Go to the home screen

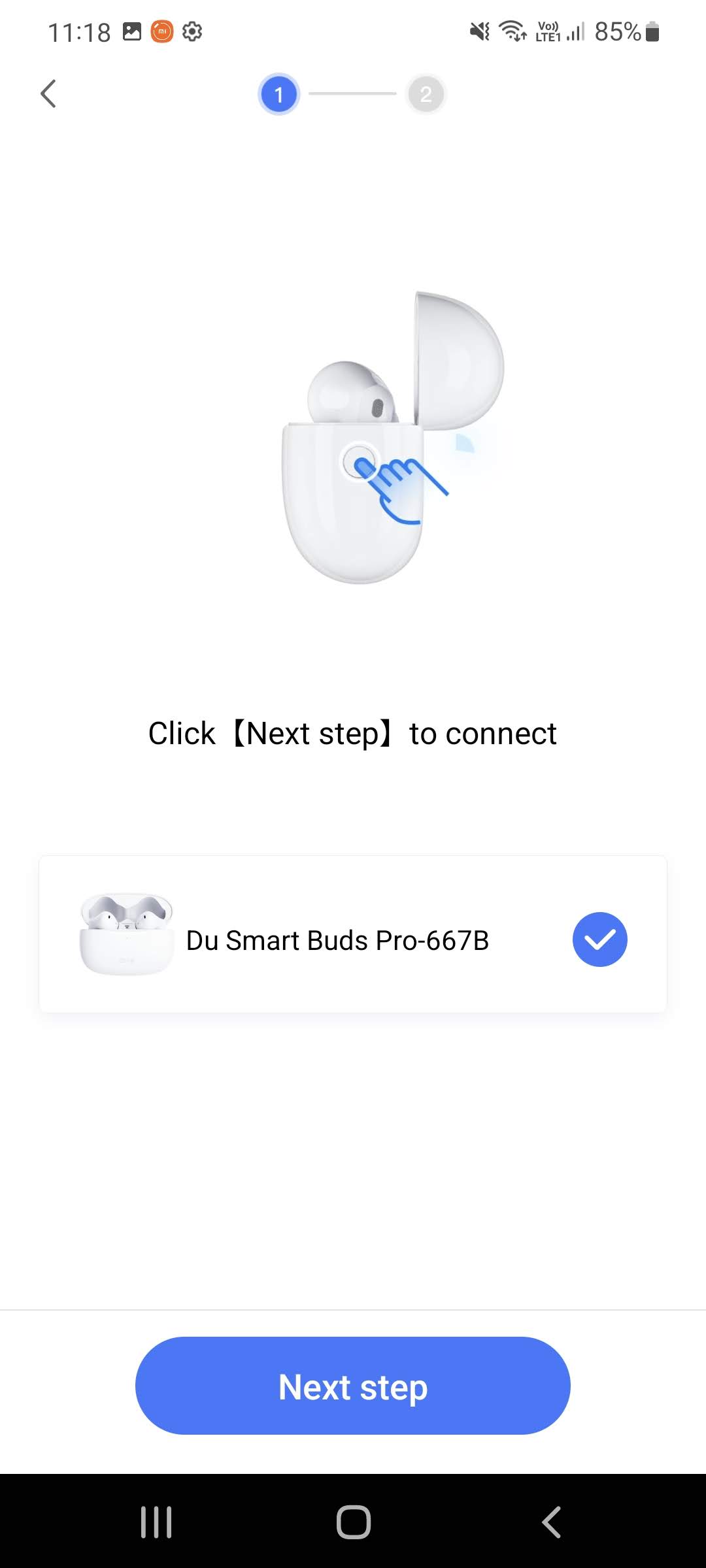pos(353,1522)
